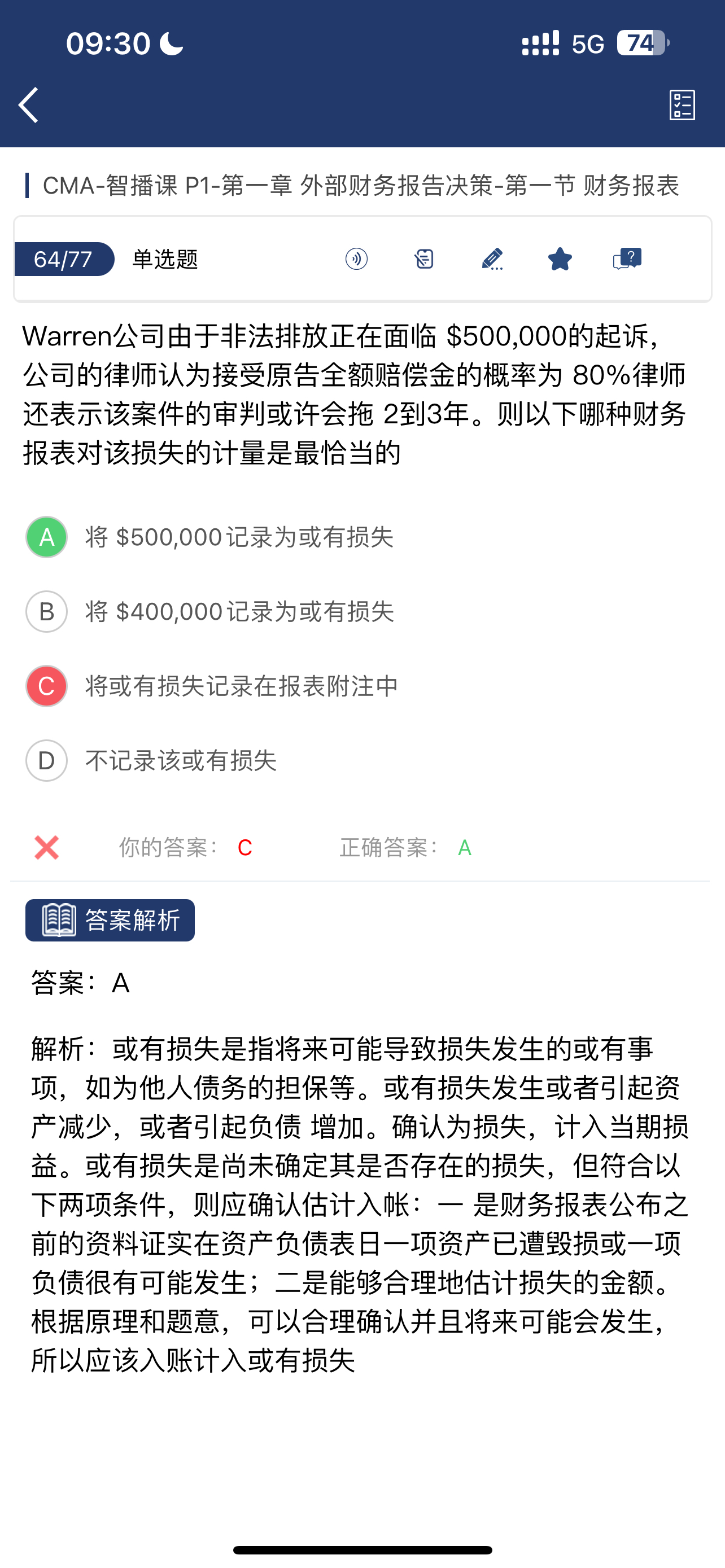Write a note with the pencil icon
This screenshot has height=1568, width=725.
click(x=492, y=259)
